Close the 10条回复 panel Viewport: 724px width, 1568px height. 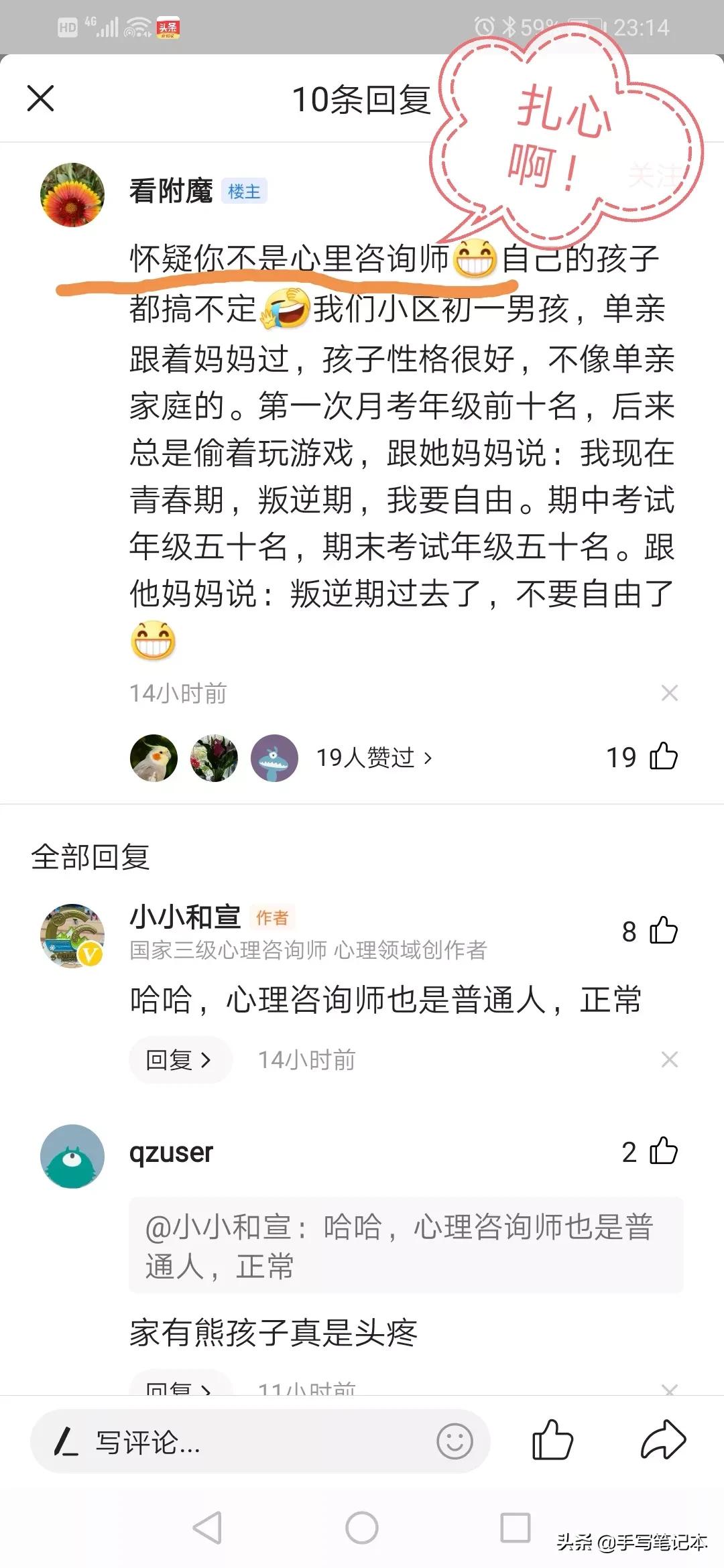[40, 98]
